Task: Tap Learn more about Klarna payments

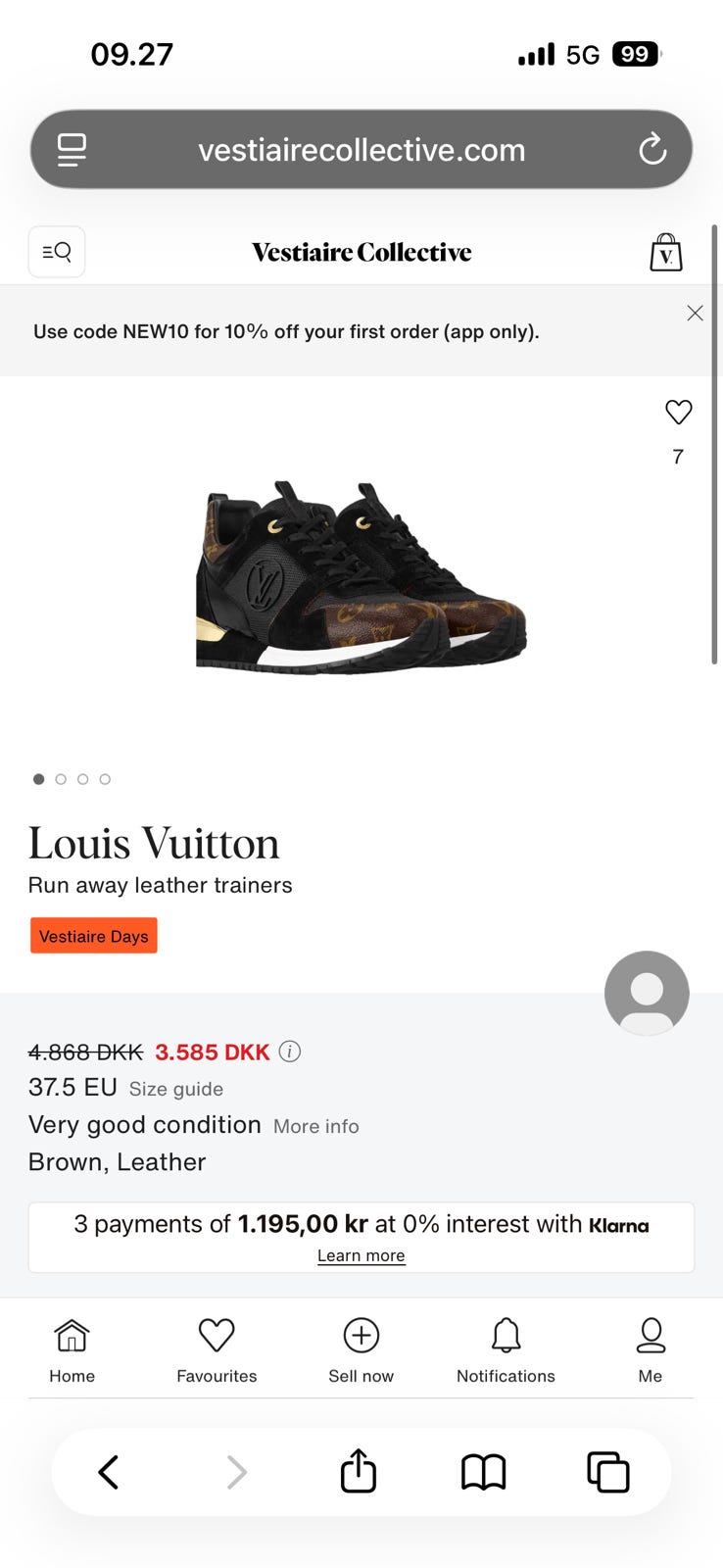Action: coord(361,1255)
